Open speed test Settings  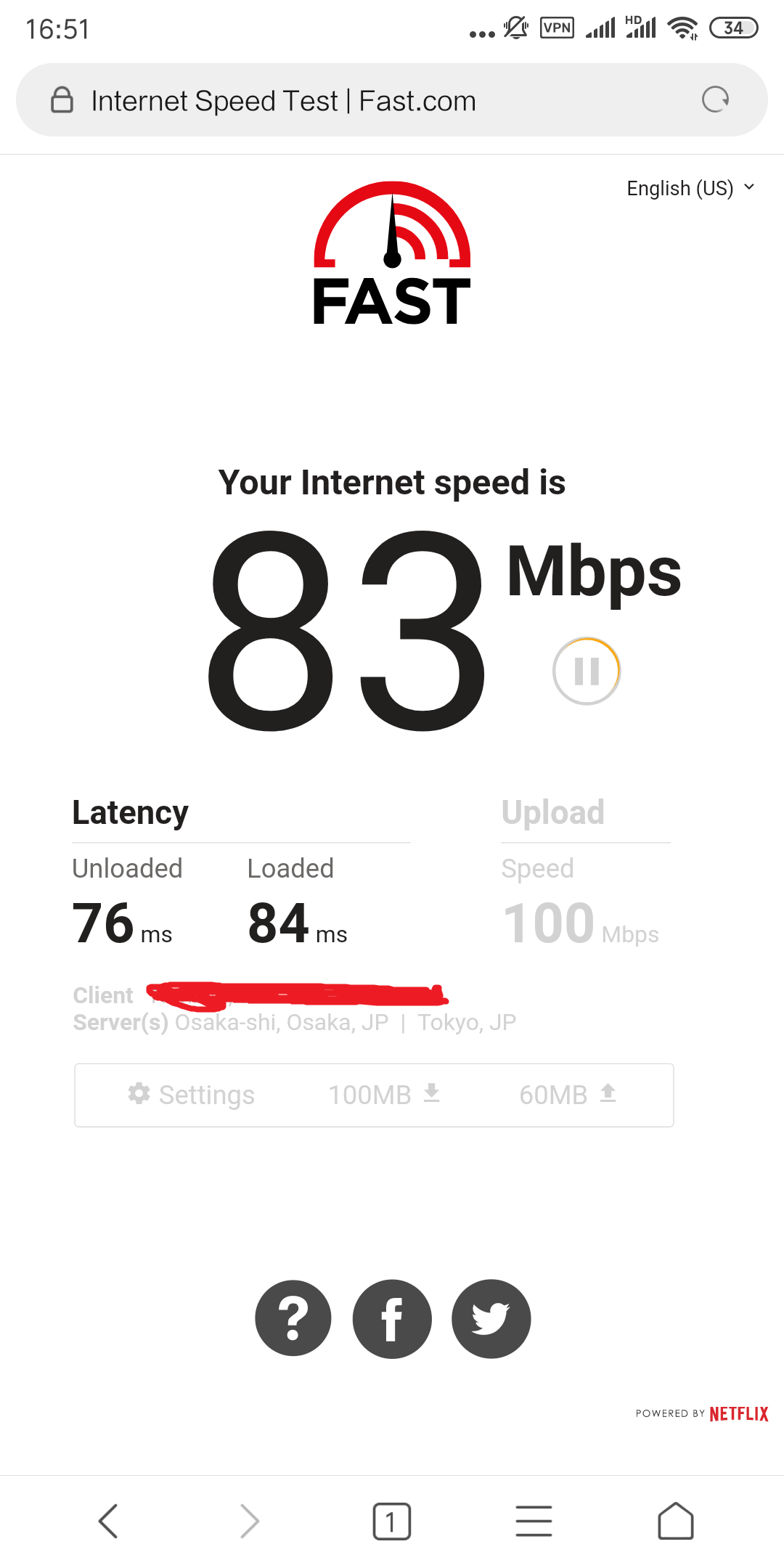pyautogui.click(x=192, y=1095)
